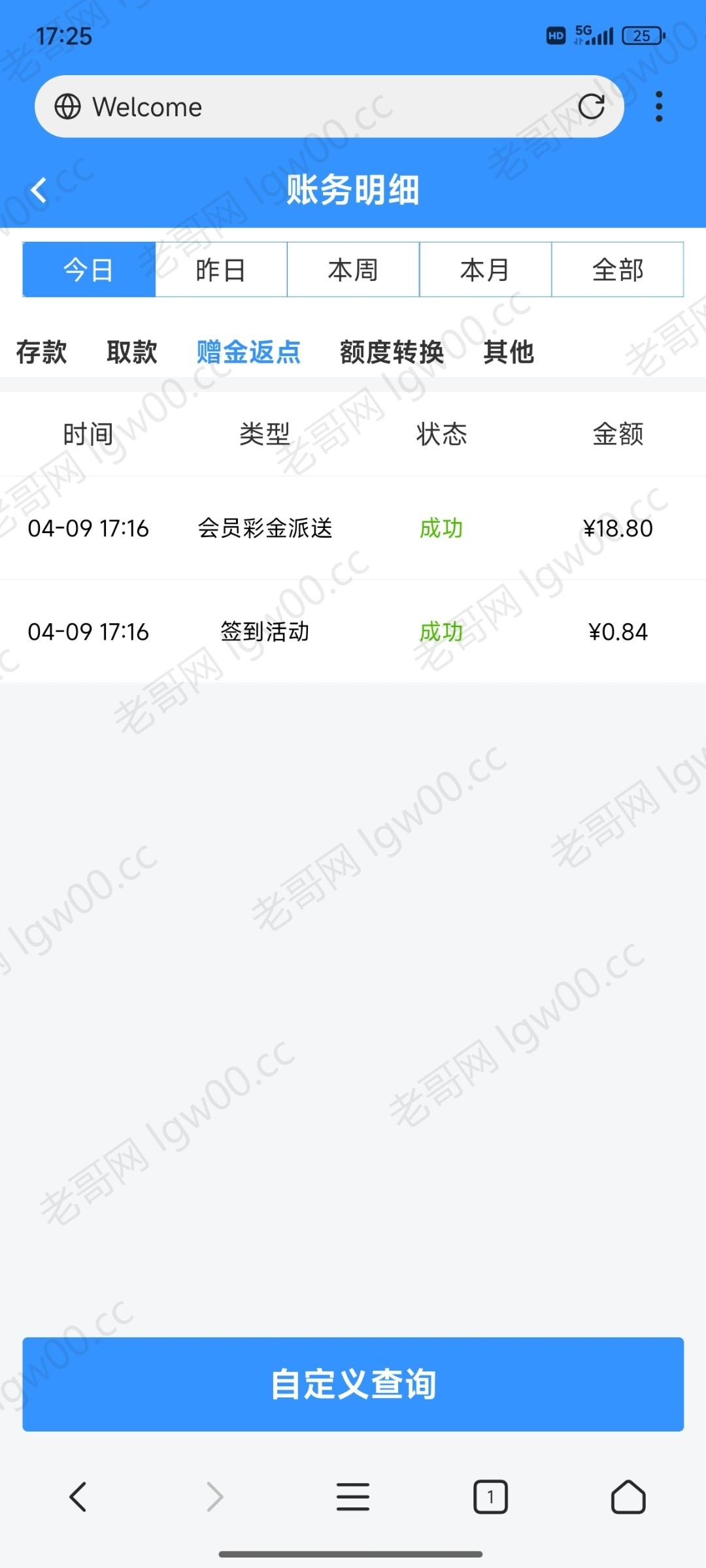
Task: Switch to the 本月 date filter
Action: 485,270
